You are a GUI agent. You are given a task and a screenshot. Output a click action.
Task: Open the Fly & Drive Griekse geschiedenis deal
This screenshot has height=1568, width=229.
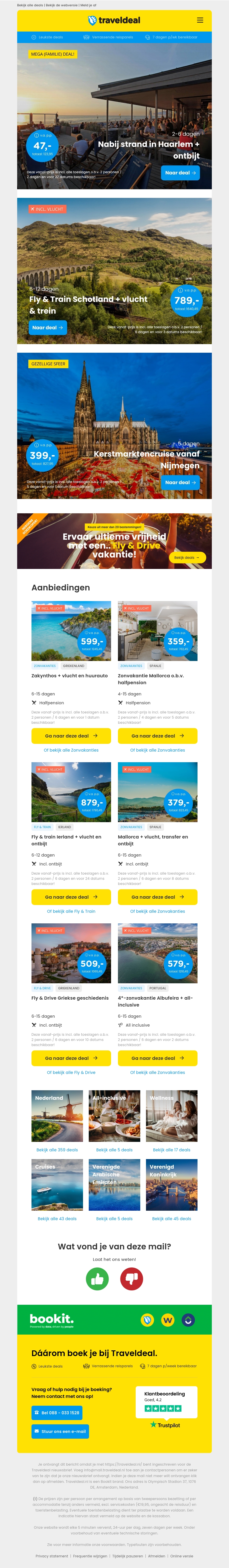(71, 1058)
